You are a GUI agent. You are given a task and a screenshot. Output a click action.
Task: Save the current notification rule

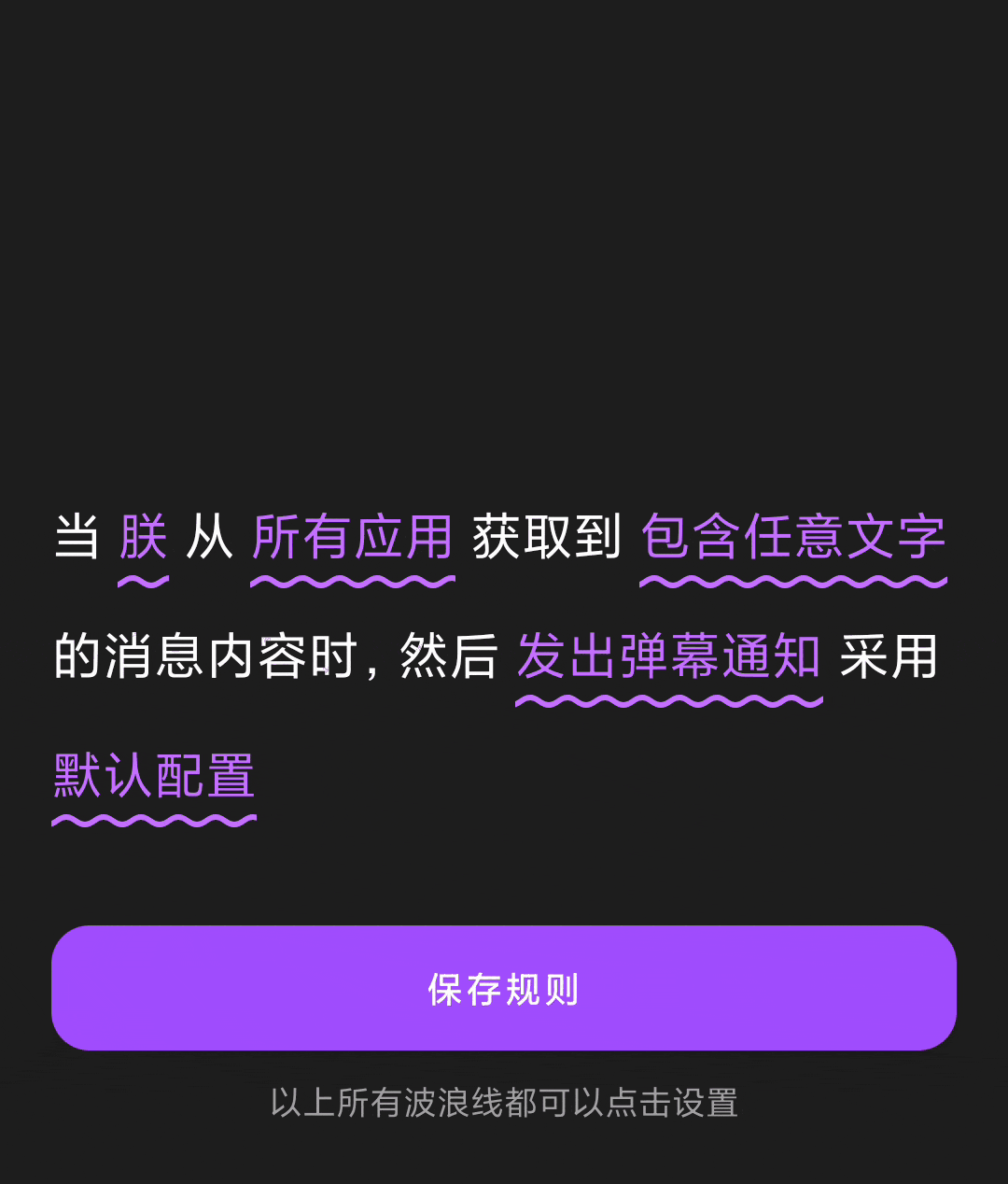click(x=504, y=990)
